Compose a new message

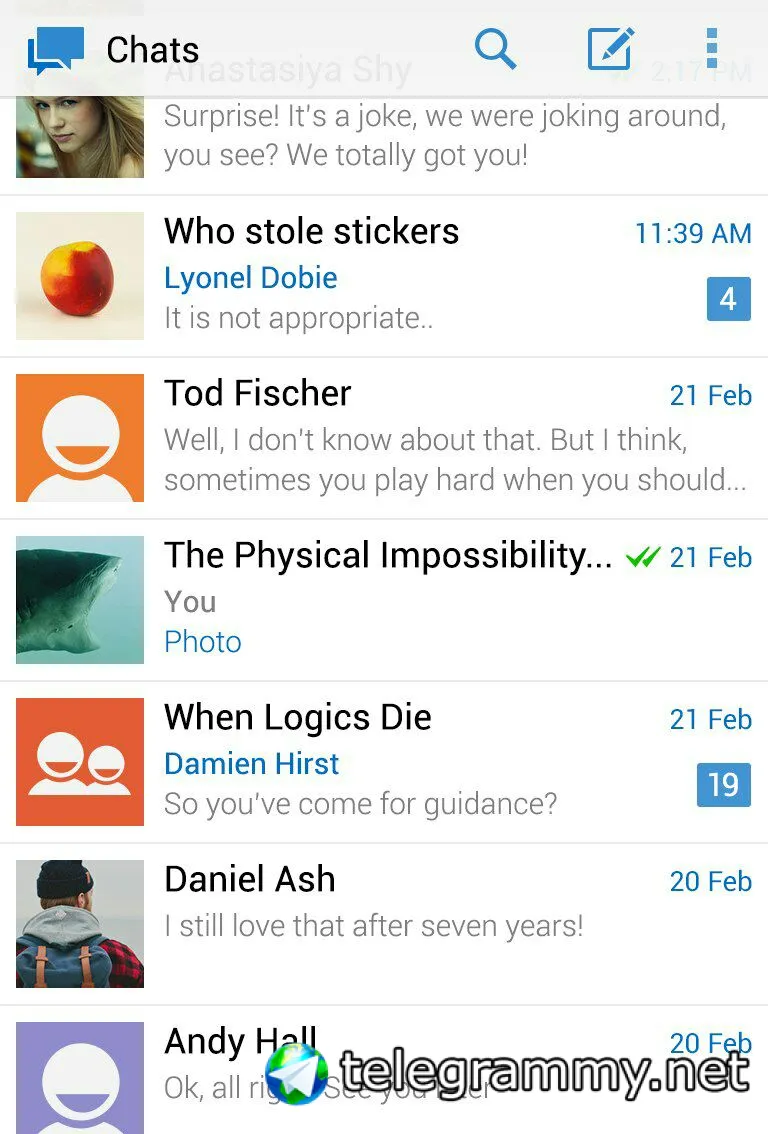pos(610,48)
